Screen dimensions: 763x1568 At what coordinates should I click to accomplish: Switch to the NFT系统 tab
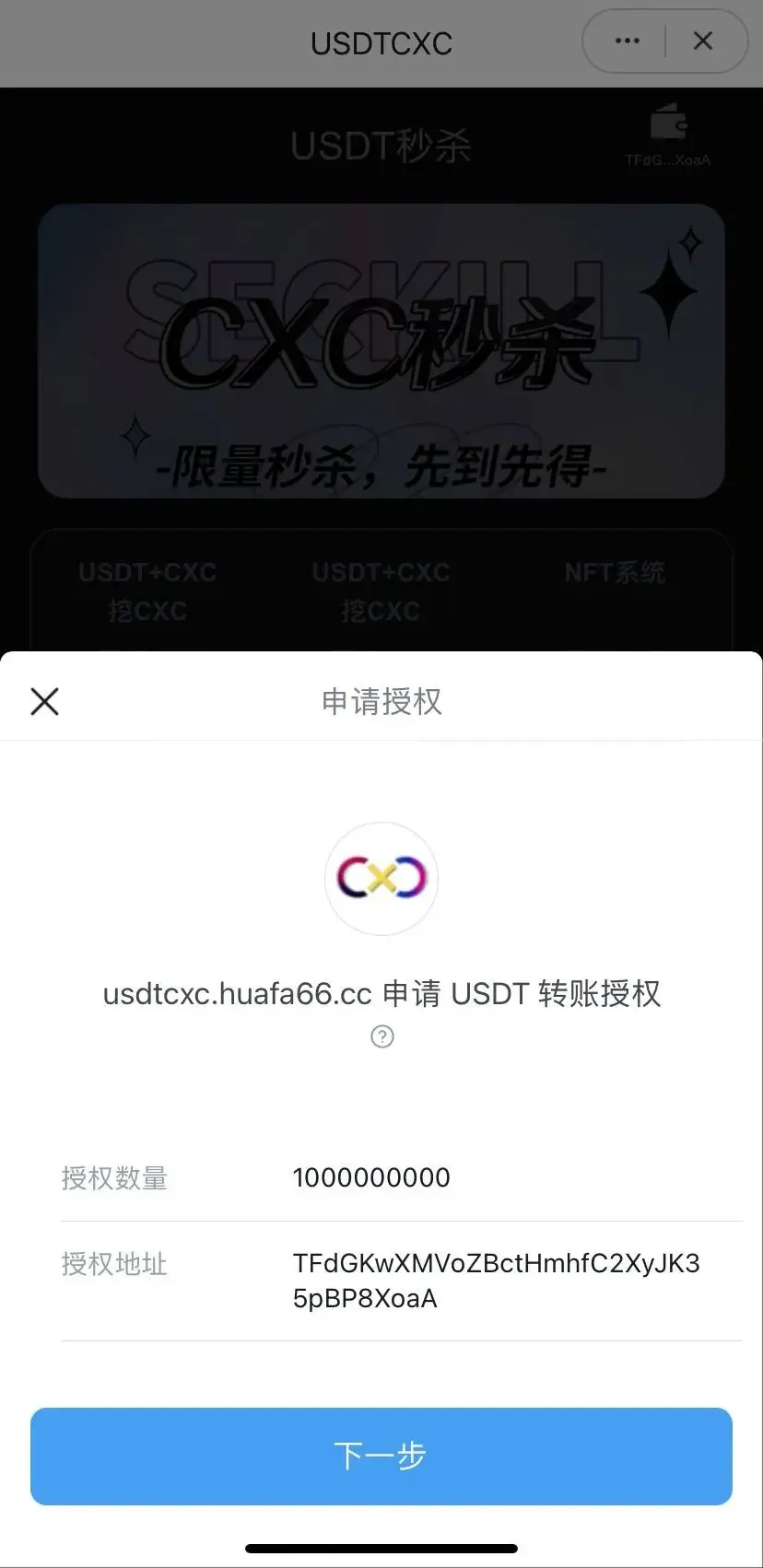point(614,572)
